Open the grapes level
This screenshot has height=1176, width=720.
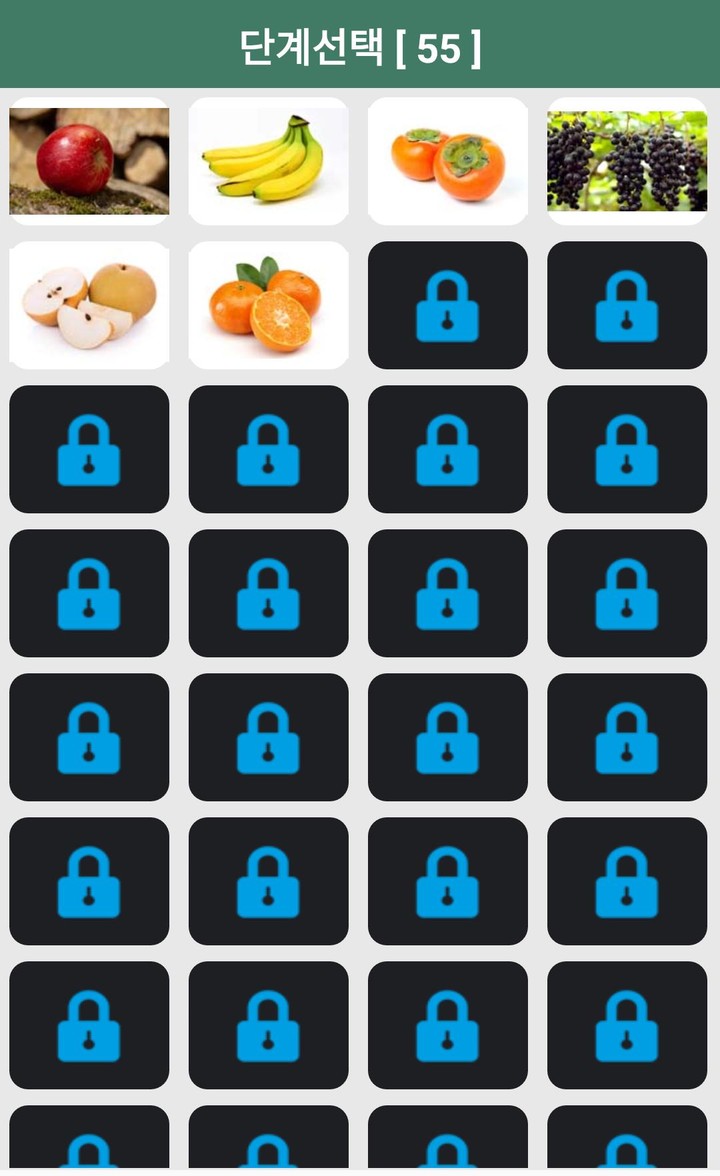(x=627, y=160)
